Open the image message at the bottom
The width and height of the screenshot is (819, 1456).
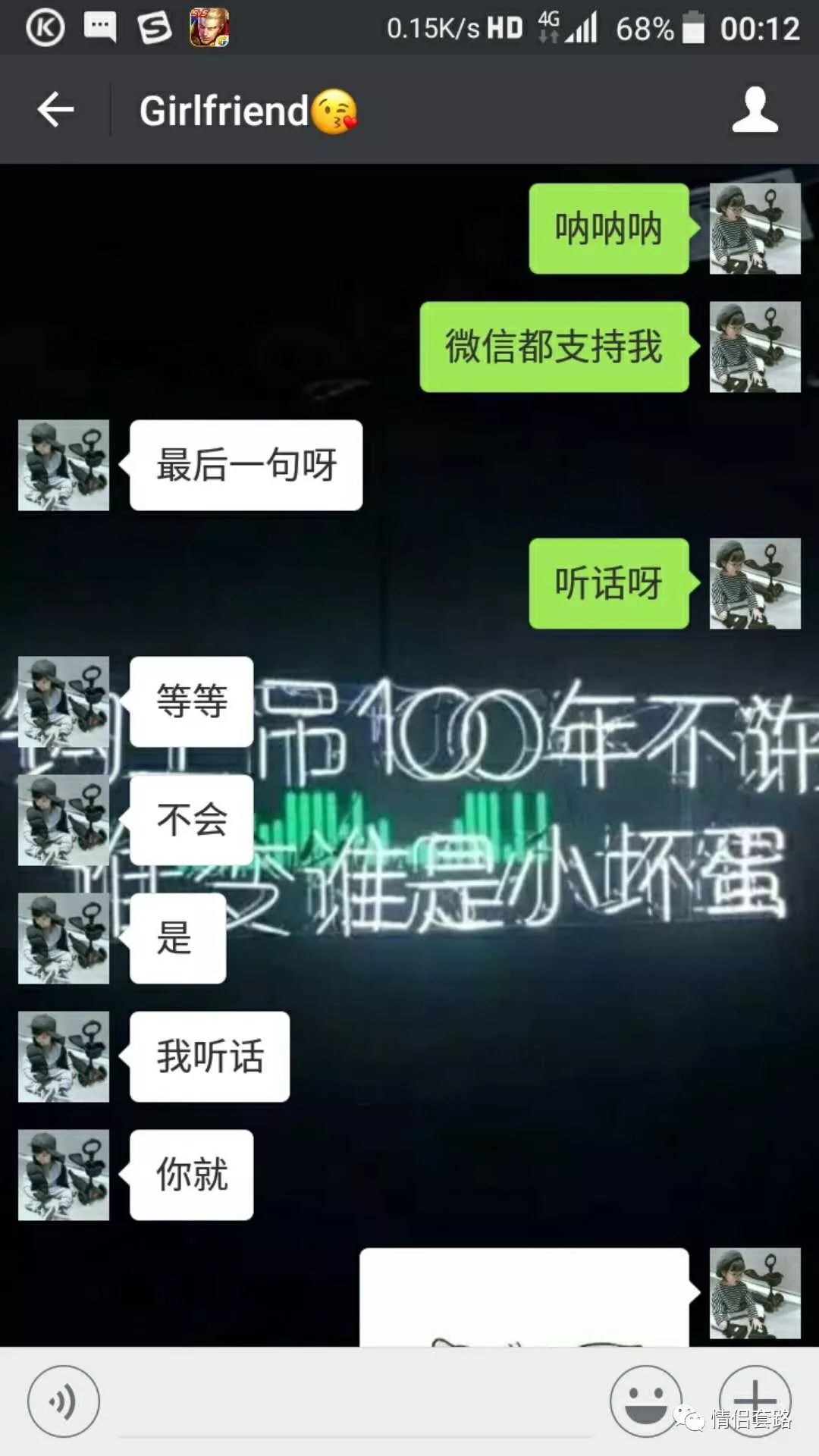[524, 1298]
